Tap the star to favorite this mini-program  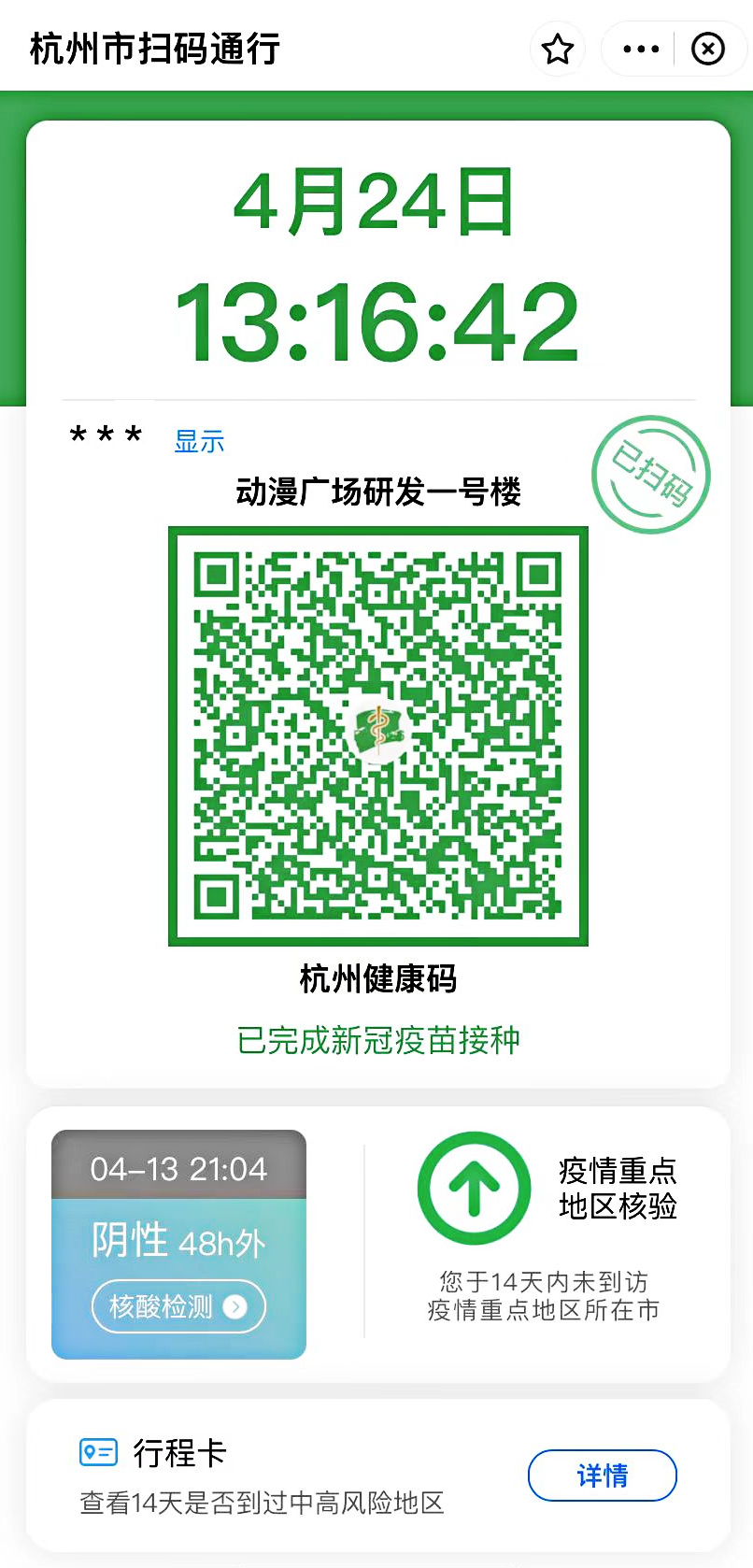coord(557,49)
